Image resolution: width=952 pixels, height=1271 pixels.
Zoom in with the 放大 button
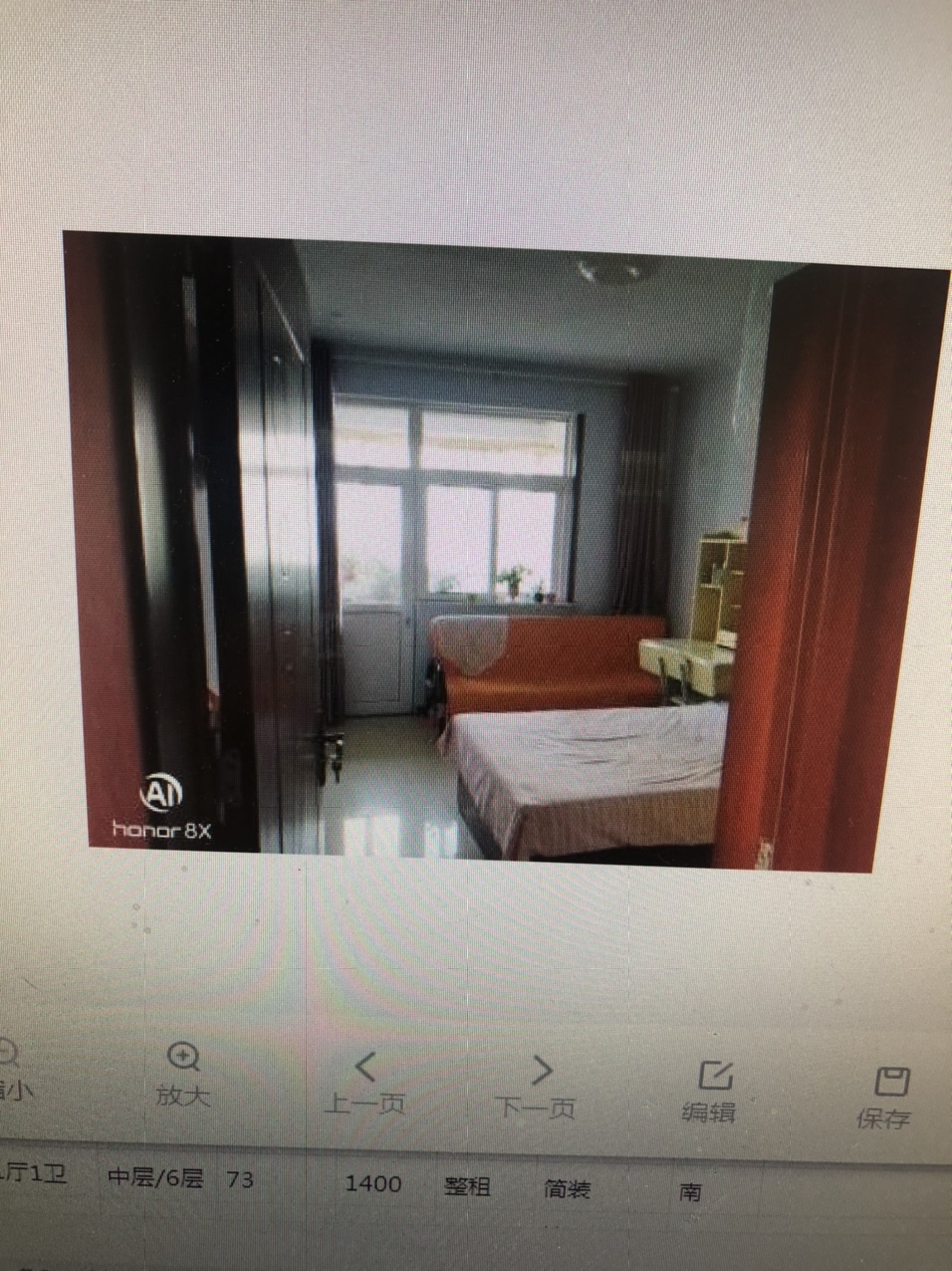point(184,1074)
